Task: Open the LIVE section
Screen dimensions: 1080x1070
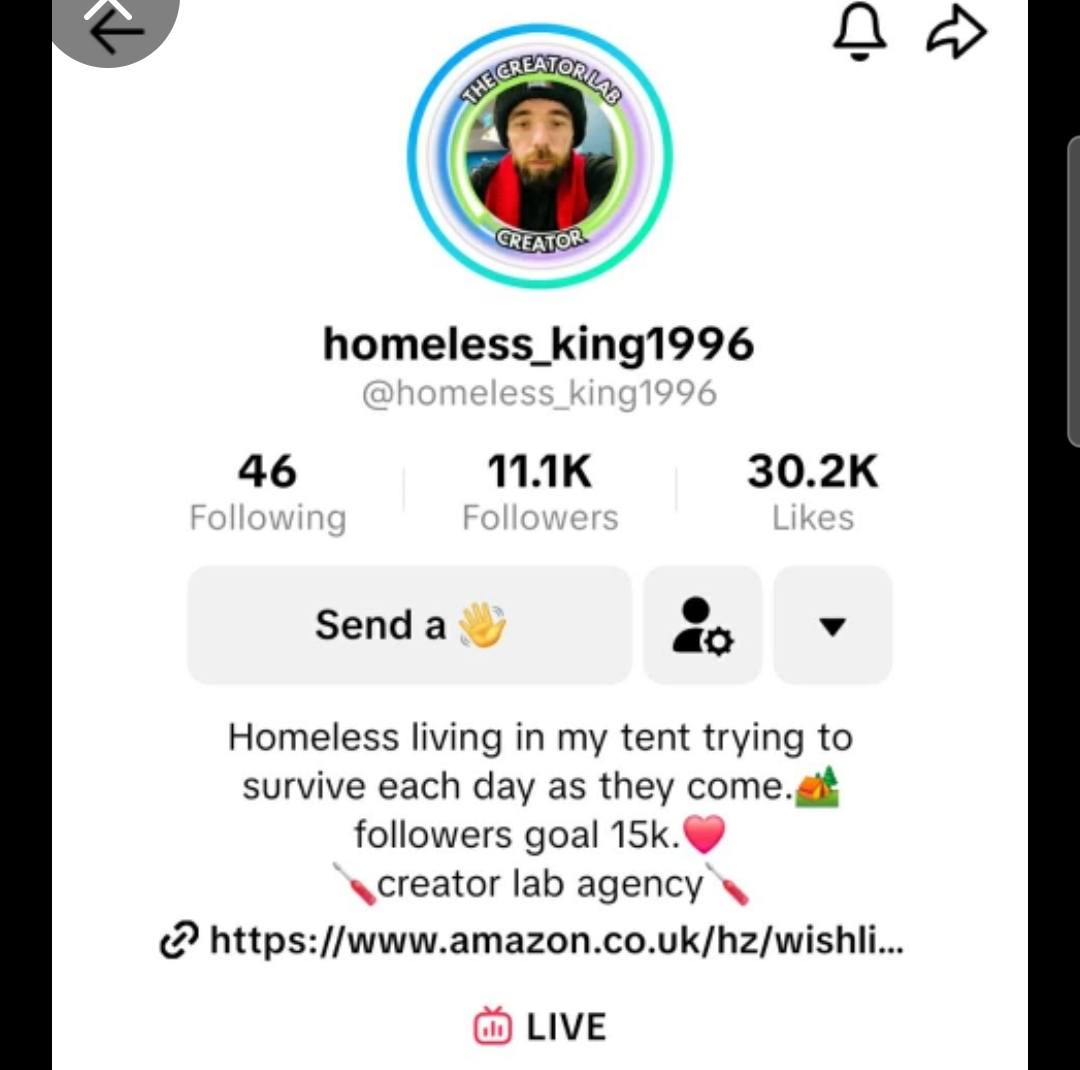Action: tap(540, 1027)
